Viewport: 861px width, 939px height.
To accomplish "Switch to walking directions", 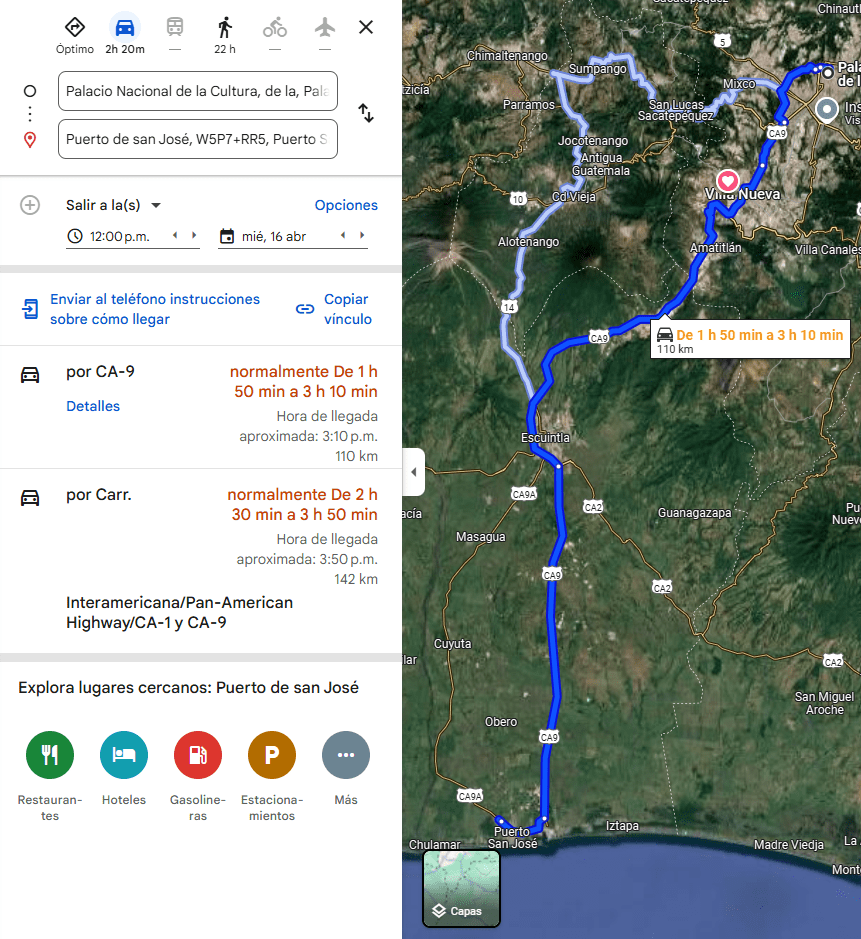I will click(x=225, y=33).
